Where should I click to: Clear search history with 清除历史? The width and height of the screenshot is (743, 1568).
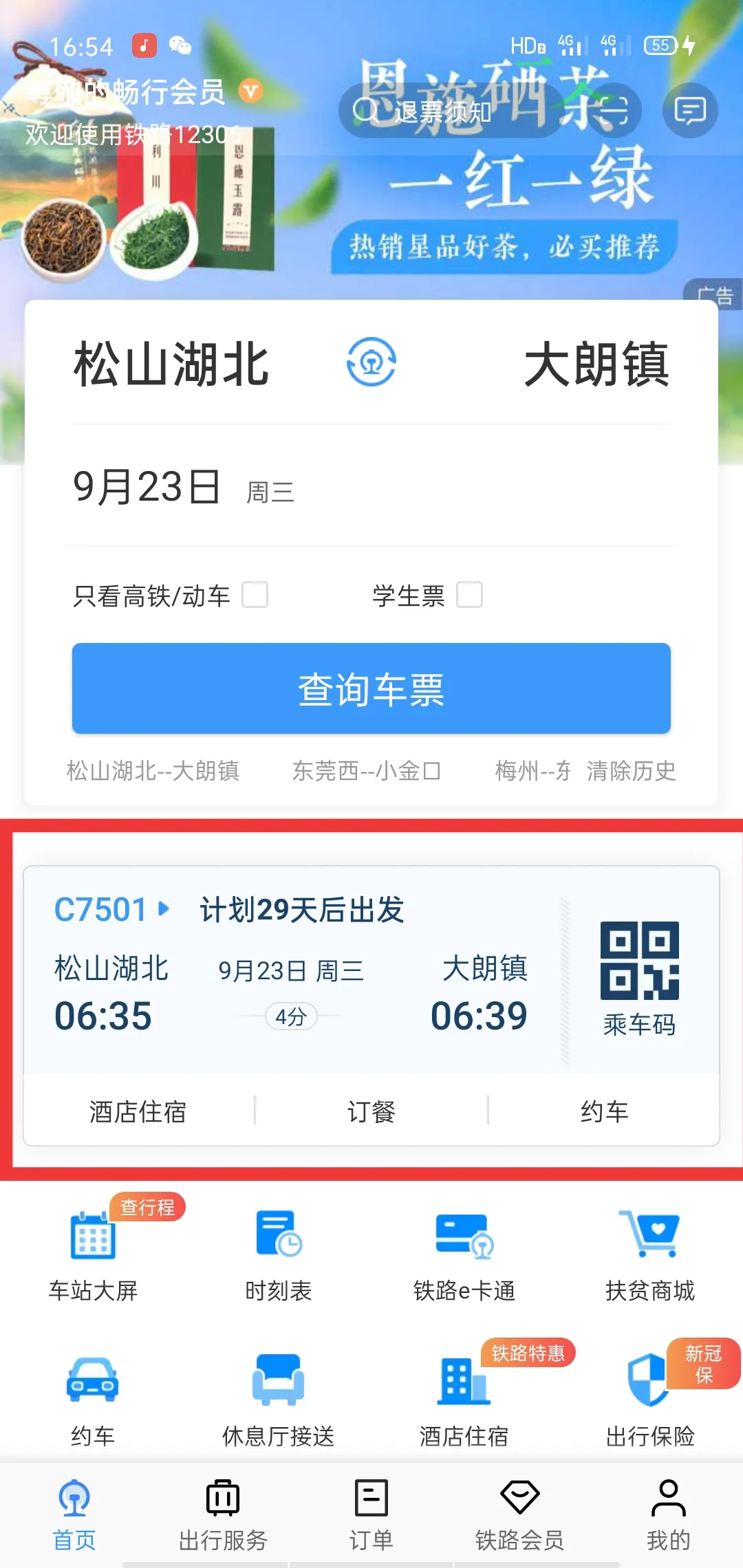[x=631, y=771]
